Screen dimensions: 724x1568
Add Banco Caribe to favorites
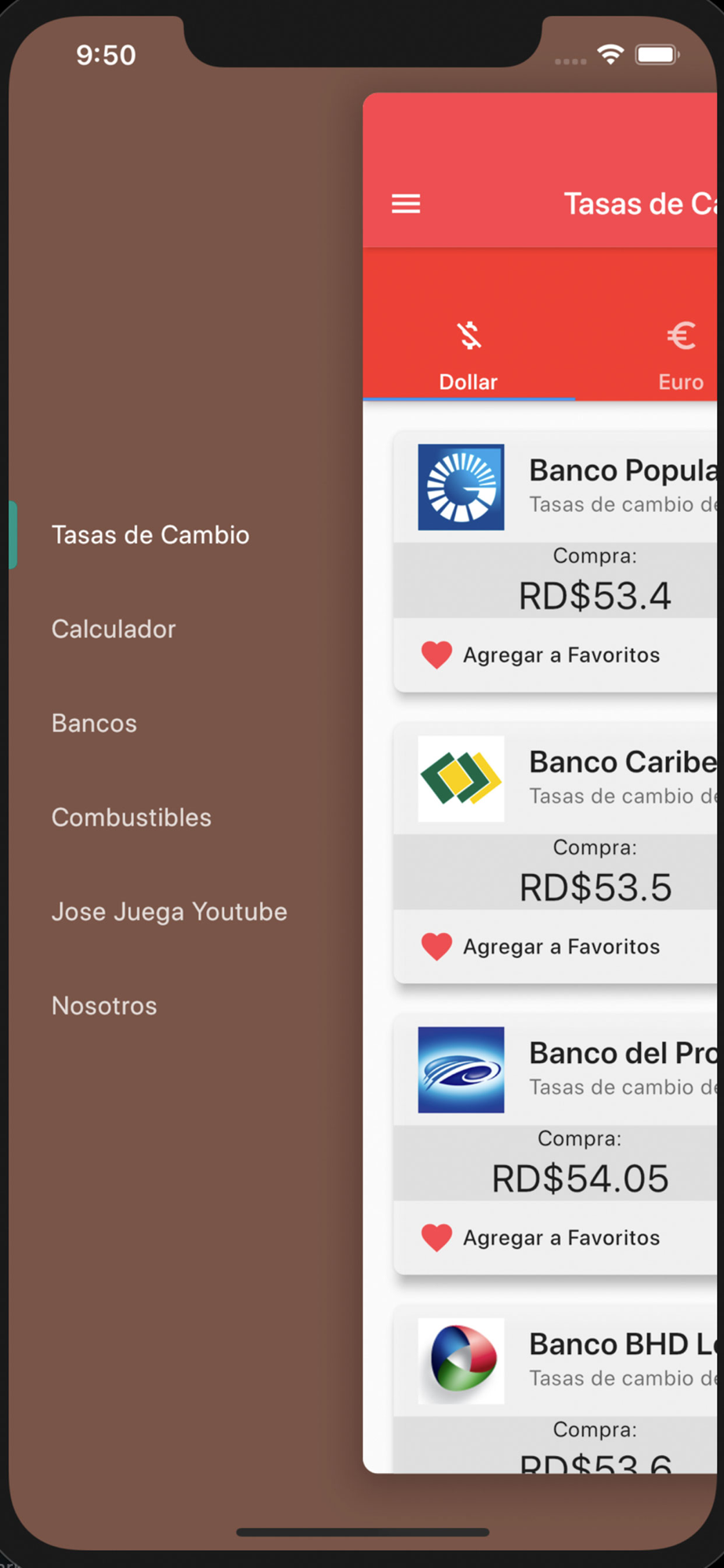point(541,946)
